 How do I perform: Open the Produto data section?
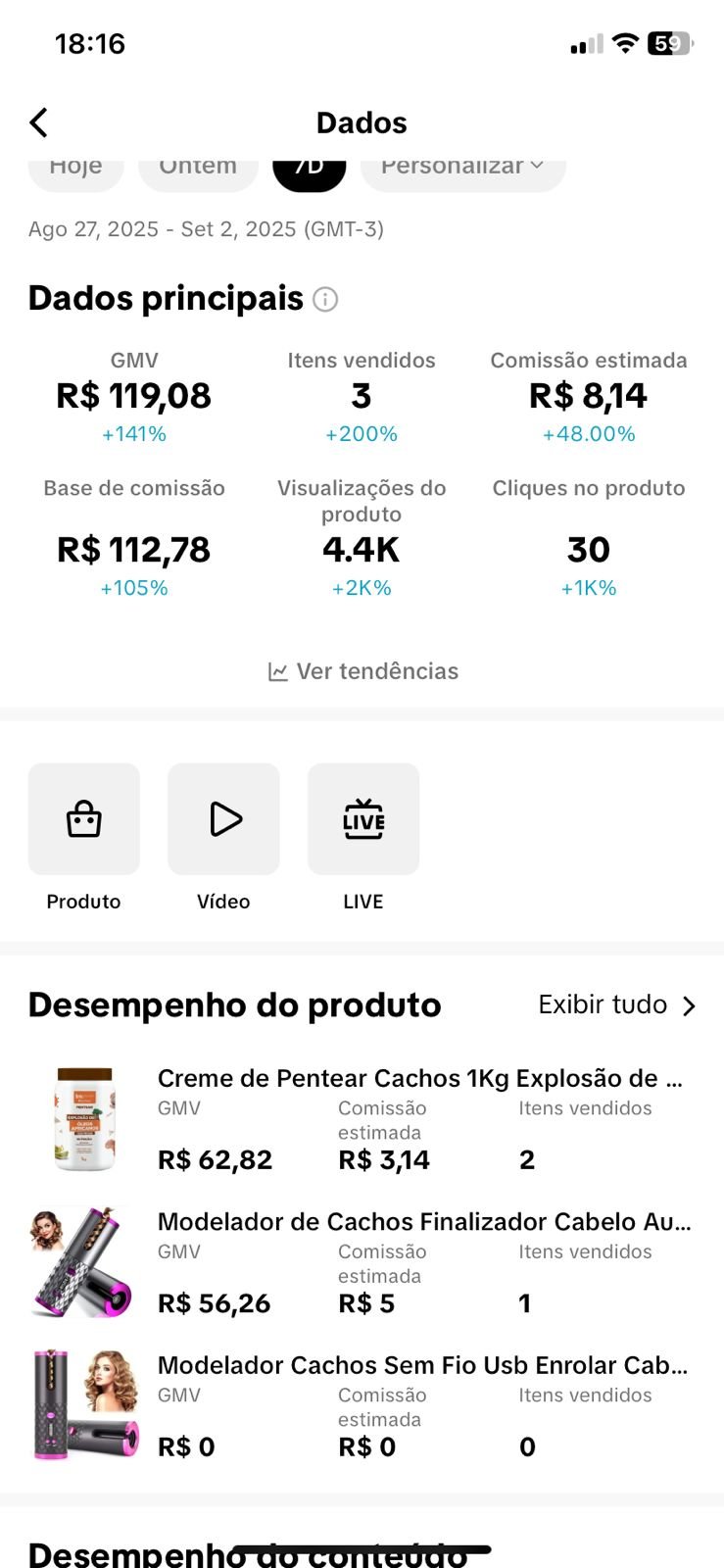(84, 819)
